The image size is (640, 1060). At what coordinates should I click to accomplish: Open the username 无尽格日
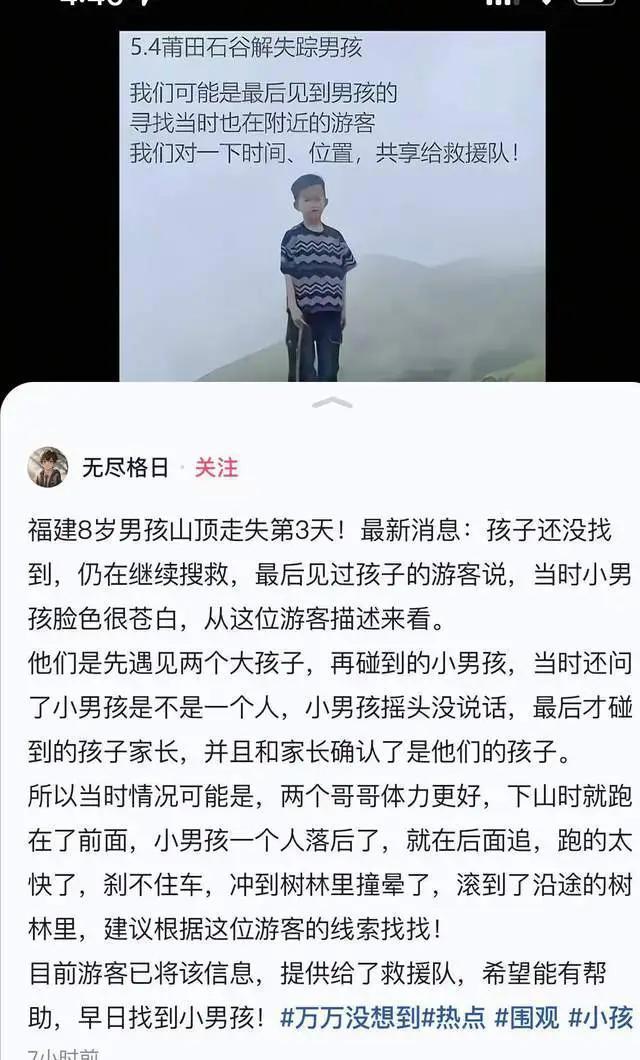[125, 467]
